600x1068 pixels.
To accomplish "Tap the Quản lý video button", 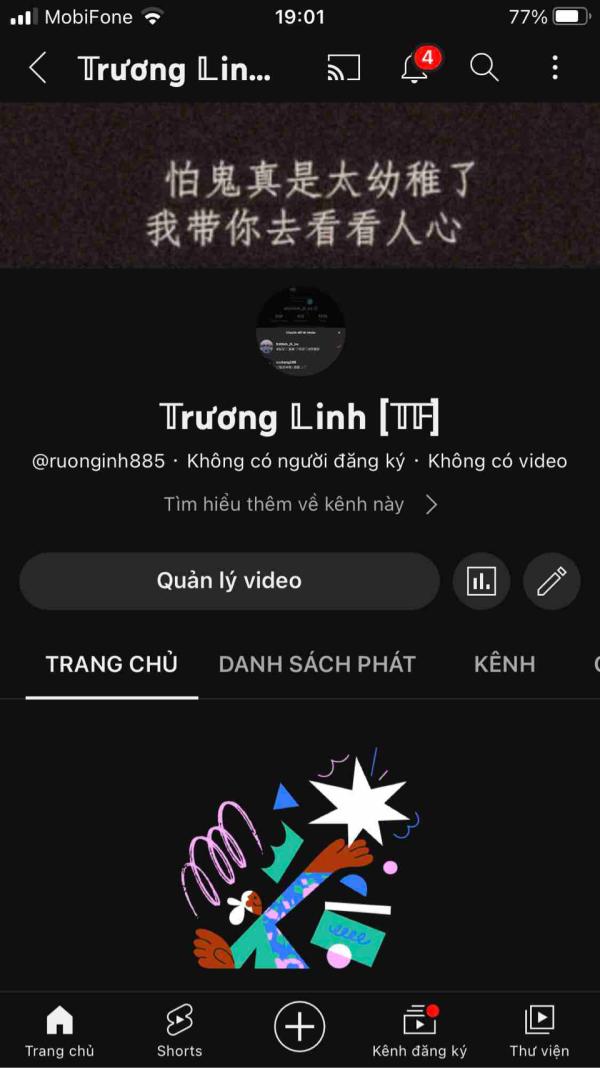I will click(x=229, y=581).
